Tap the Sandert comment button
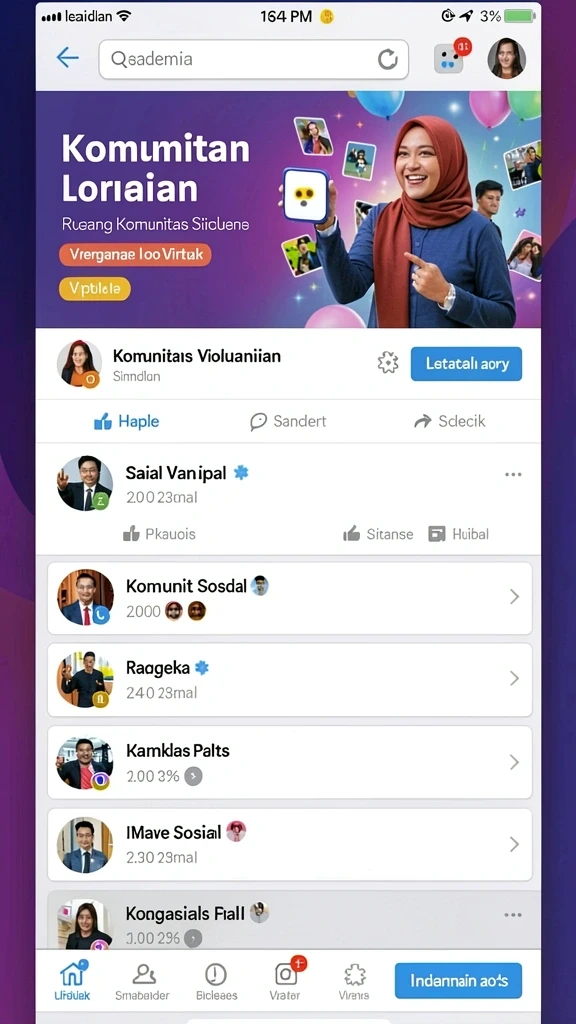The height and width of the screenshot is (1024, 576). pos(288,421)
